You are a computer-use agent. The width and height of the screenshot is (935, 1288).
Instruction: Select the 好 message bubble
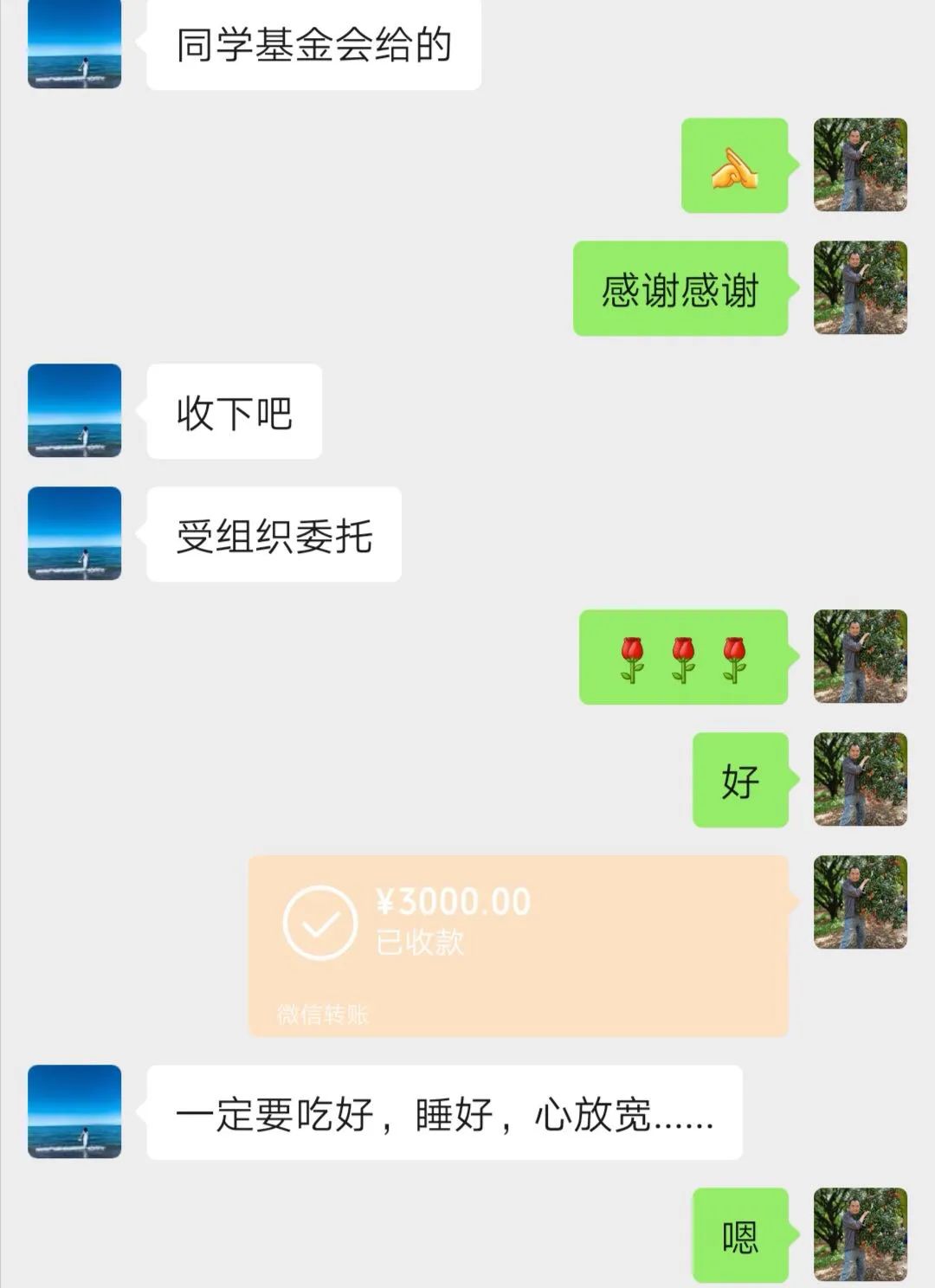click(x=740, y=779)
